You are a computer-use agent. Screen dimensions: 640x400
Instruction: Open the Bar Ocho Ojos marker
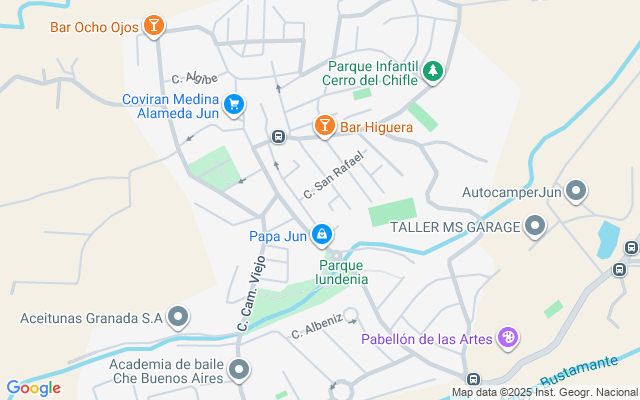click(x=153, y=26)
